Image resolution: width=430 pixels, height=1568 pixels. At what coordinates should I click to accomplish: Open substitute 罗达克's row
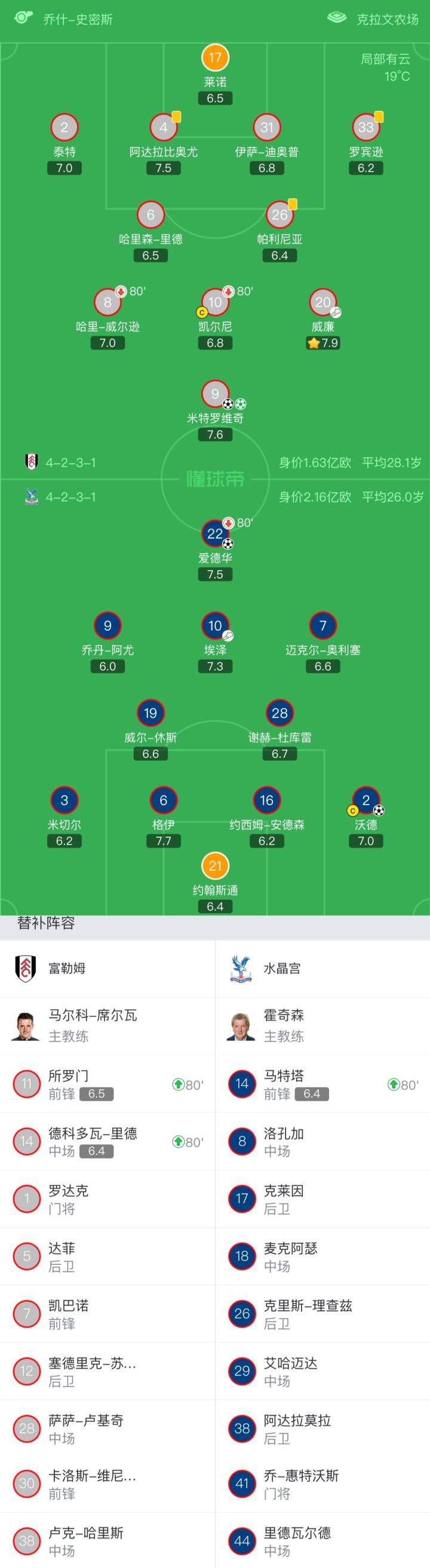click(x=107, y=1199)
